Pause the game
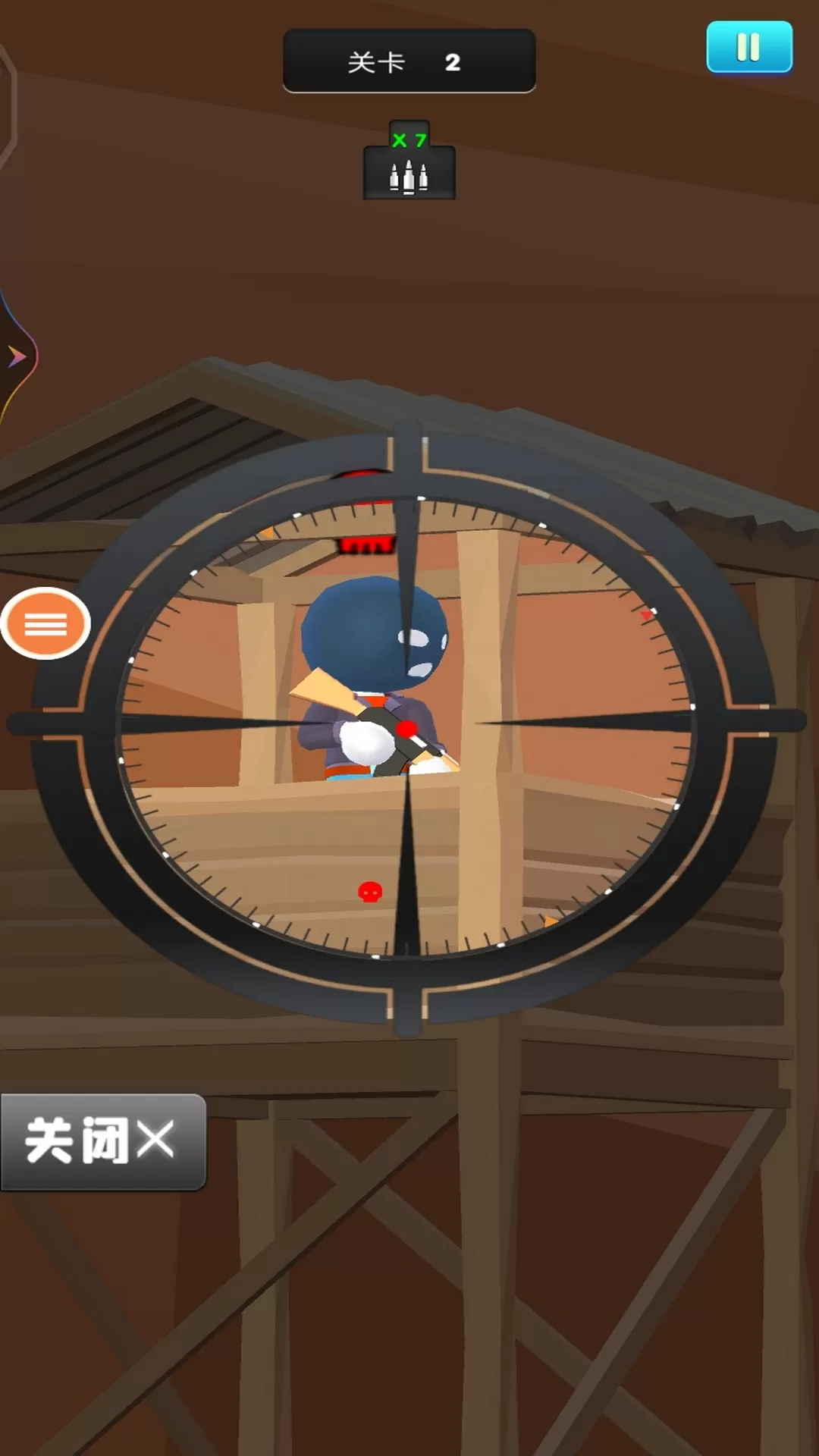This screenshot has height=1456, width=819. pos(749,47)
